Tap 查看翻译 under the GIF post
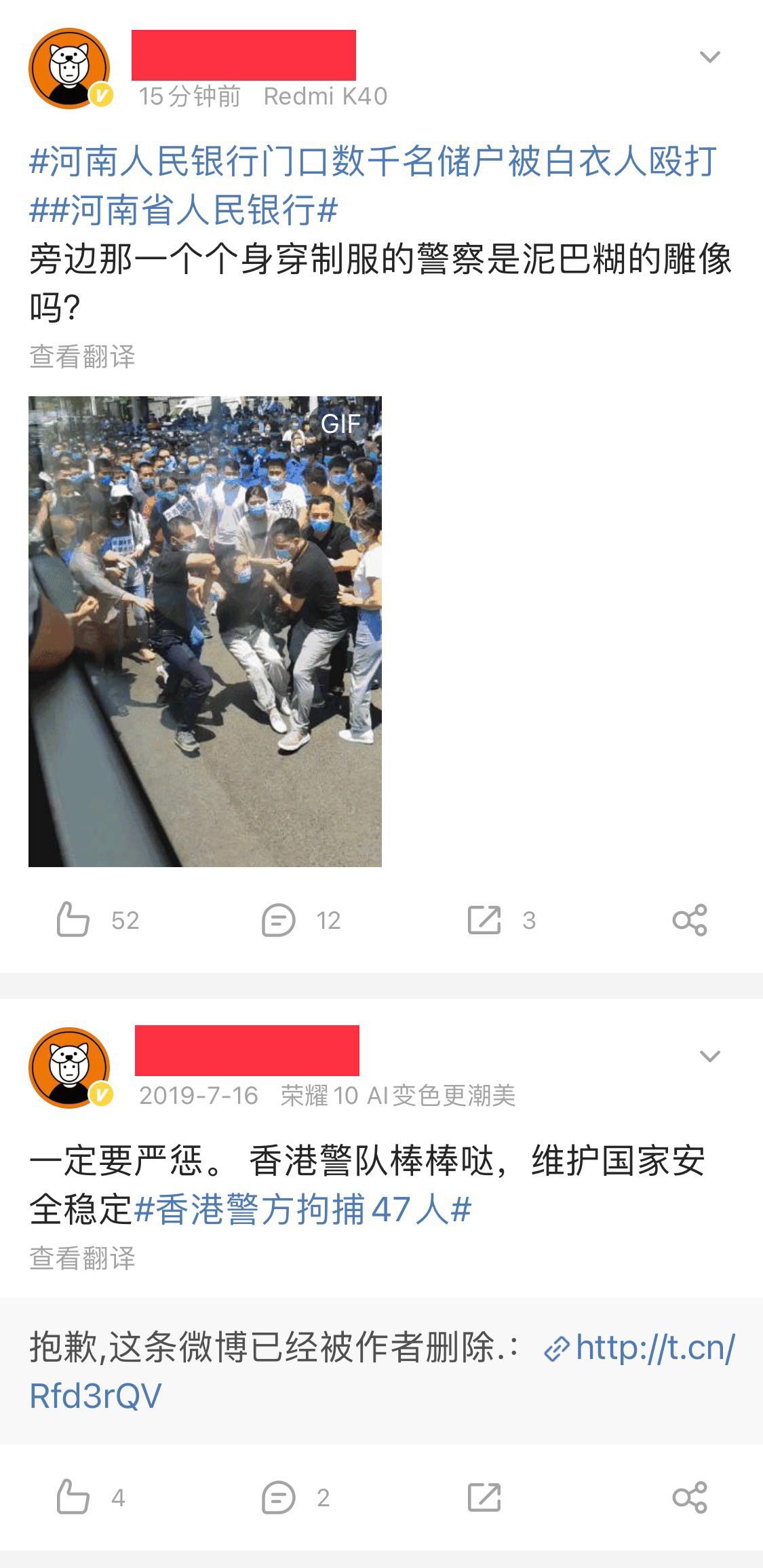763x1568 pixels. click(82, 356)
